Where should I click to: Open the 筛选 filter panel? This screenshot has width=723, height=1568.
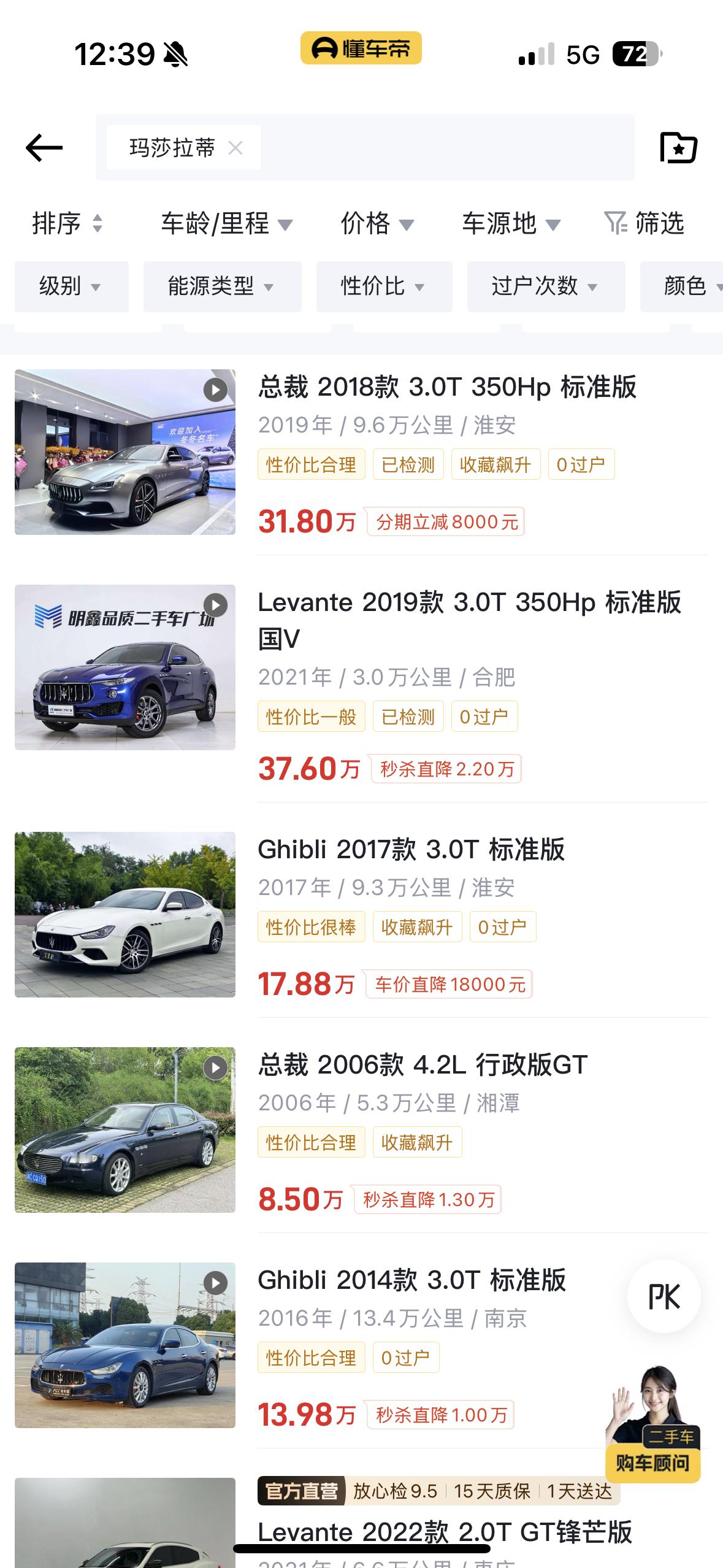[x=644, y=223]
